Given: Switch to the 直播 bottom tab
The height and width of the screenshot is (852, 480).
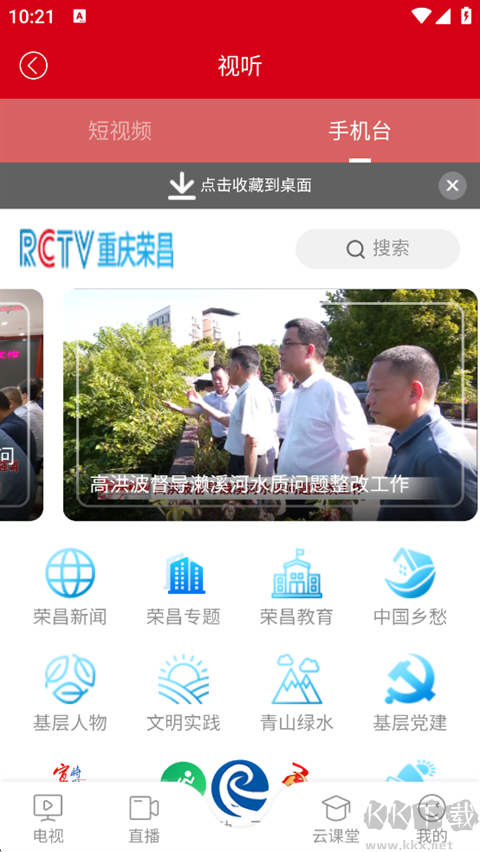Looking at the screenshot, I should (x=144, y=818).
